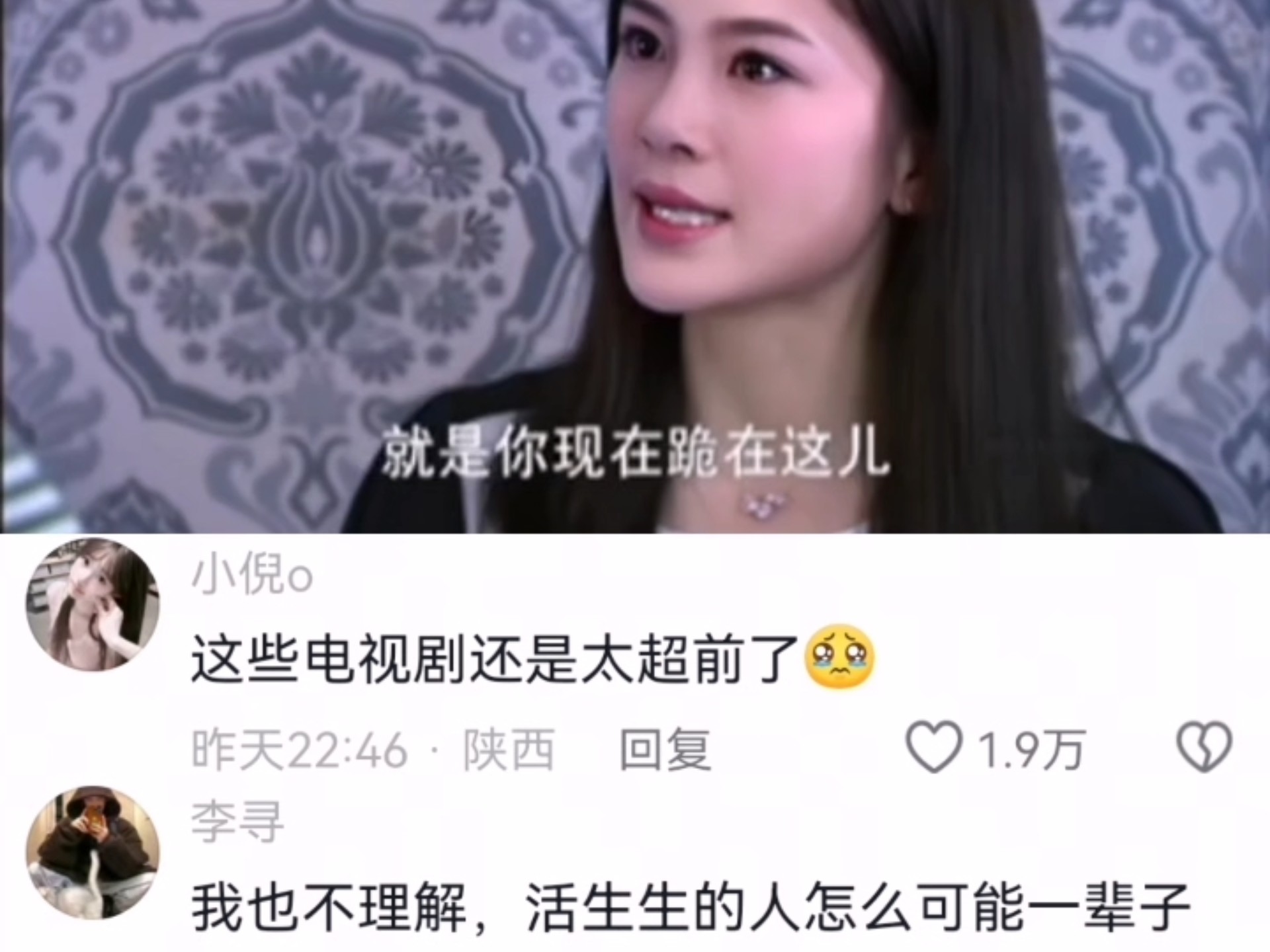Reply to 小倪o's comment
Viewport: 1270px width, 952px height.
point(665,750)
